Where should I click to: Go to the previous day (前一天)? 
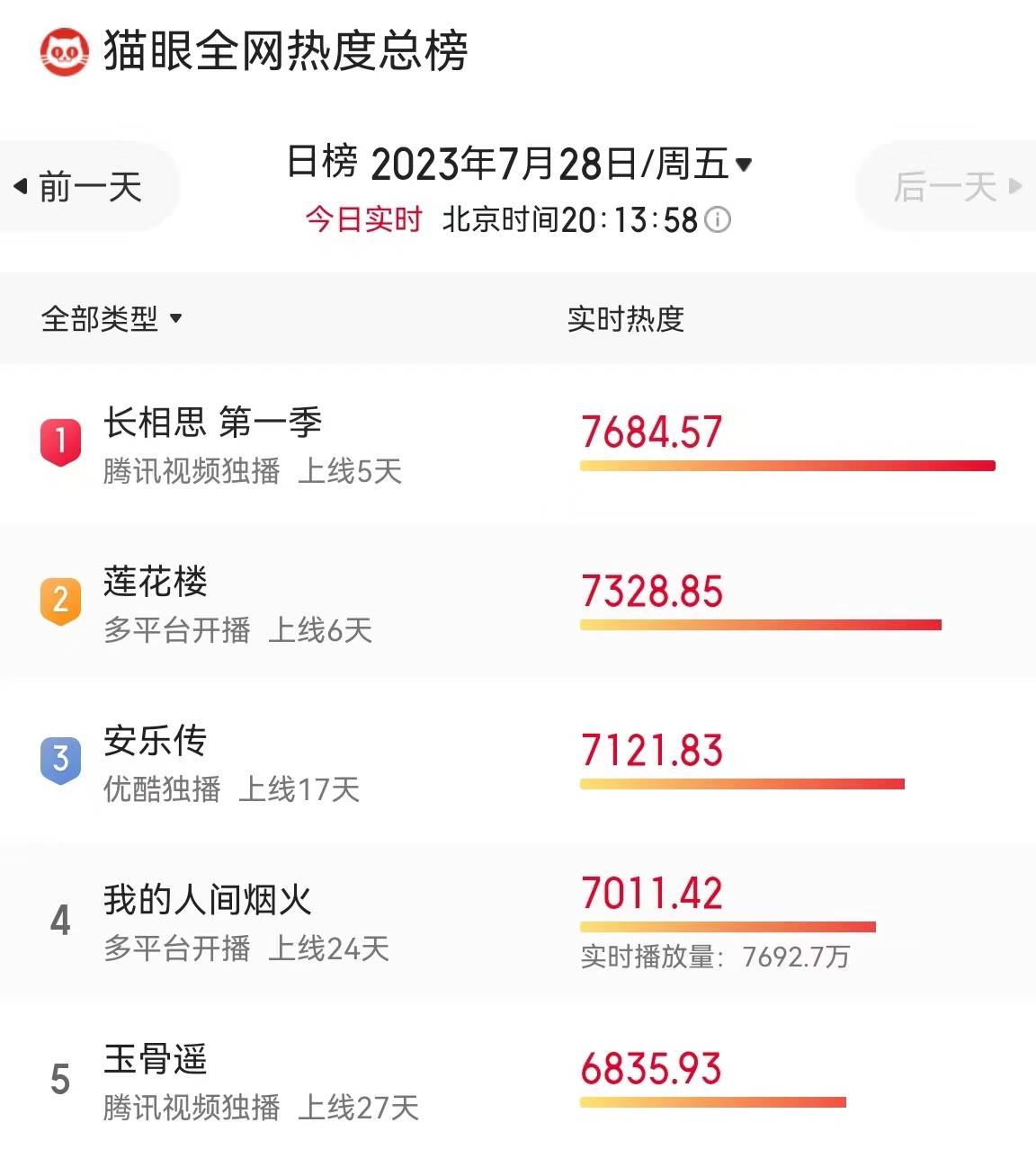[81, 187]
